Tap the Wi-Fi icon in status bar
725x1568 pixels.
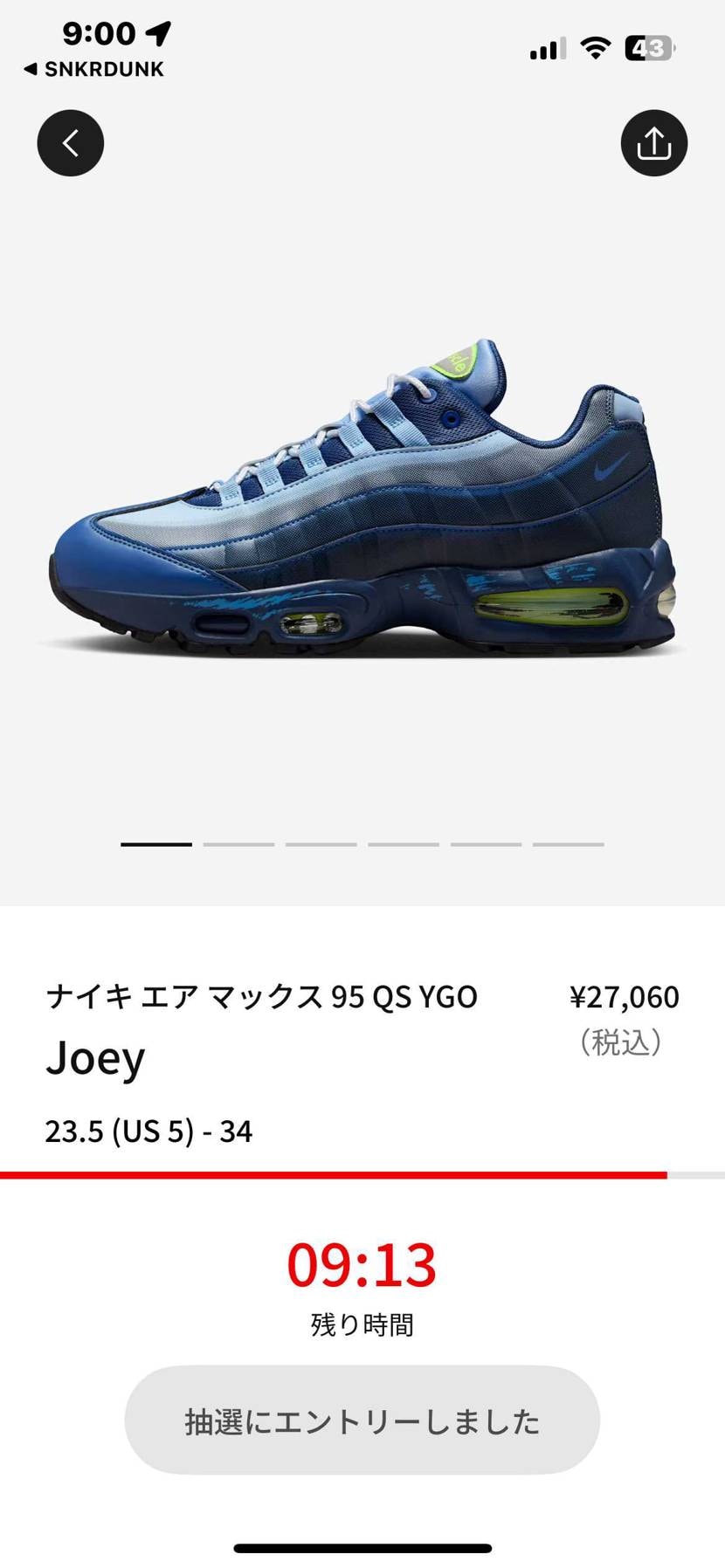(x=595, y=49)
